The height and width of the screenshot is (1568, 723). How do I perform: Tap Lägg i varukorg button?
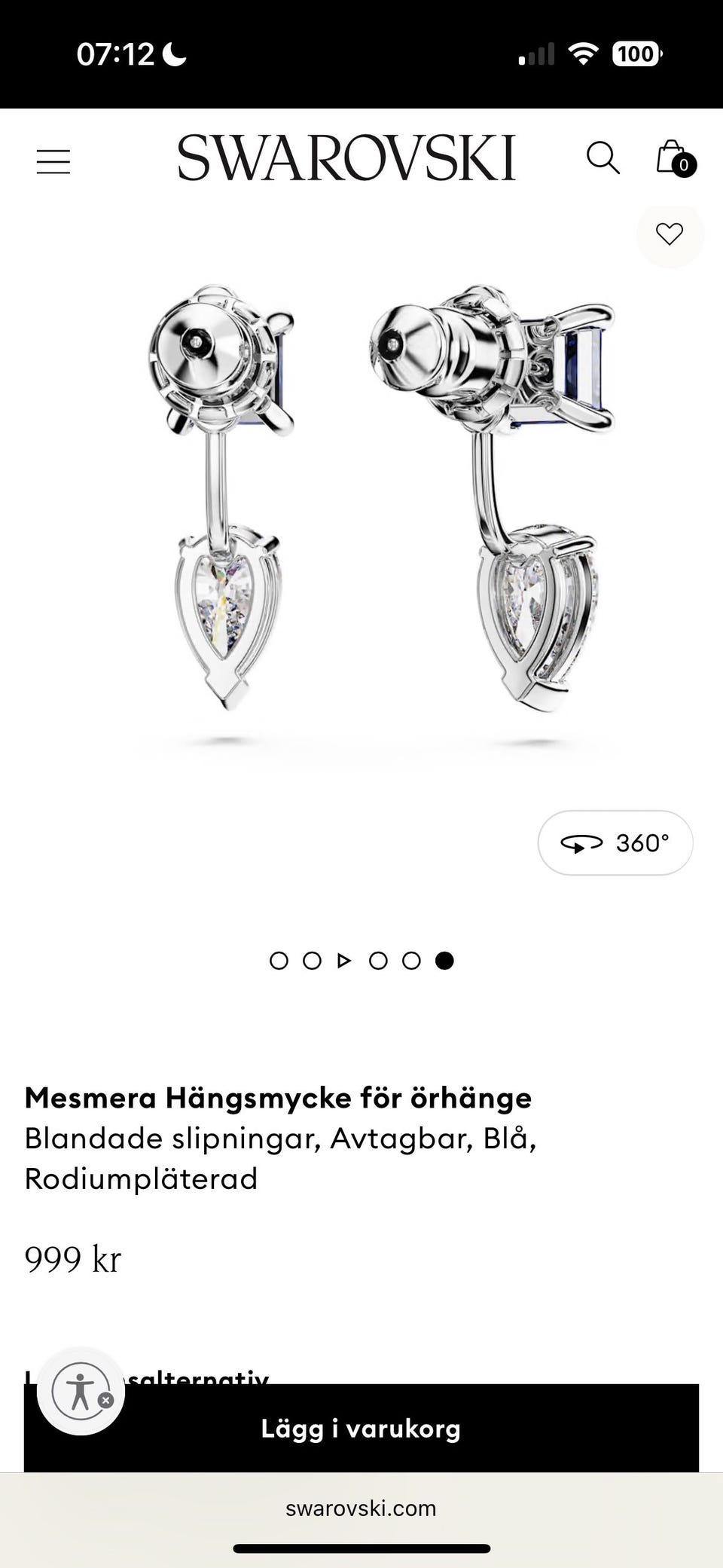coord(361,1428)
